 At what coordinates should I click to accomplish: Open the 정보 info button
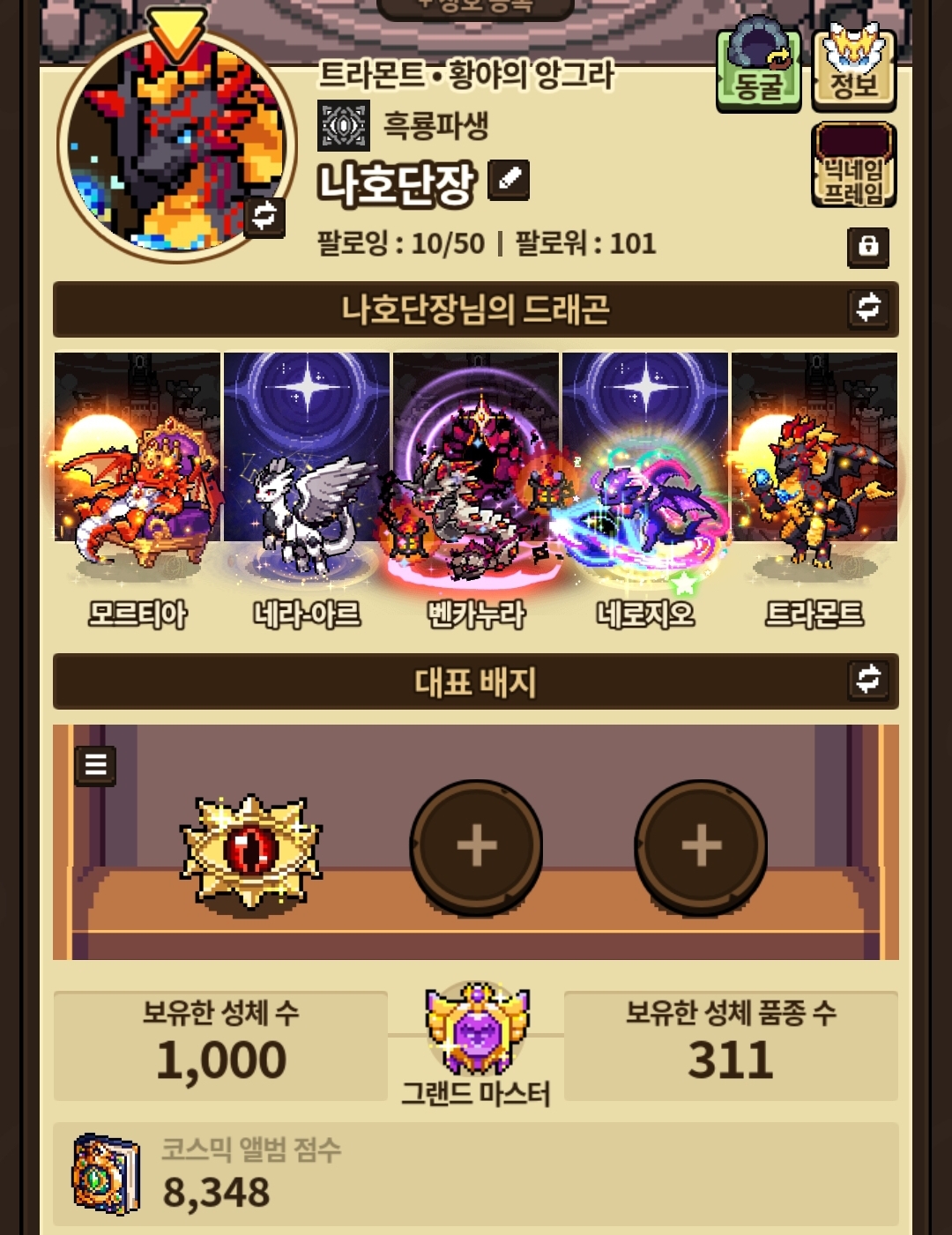pos(853,70)
